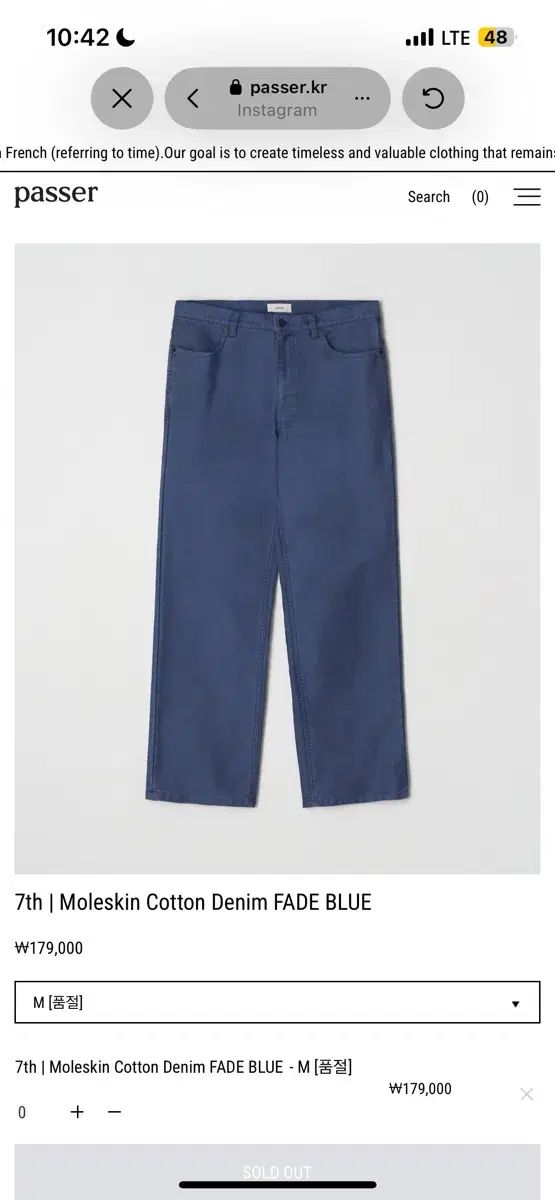The height and width of the screenshot is (1200, 555).
Task: Go back in the browser
Action: [x=193, y=98]
